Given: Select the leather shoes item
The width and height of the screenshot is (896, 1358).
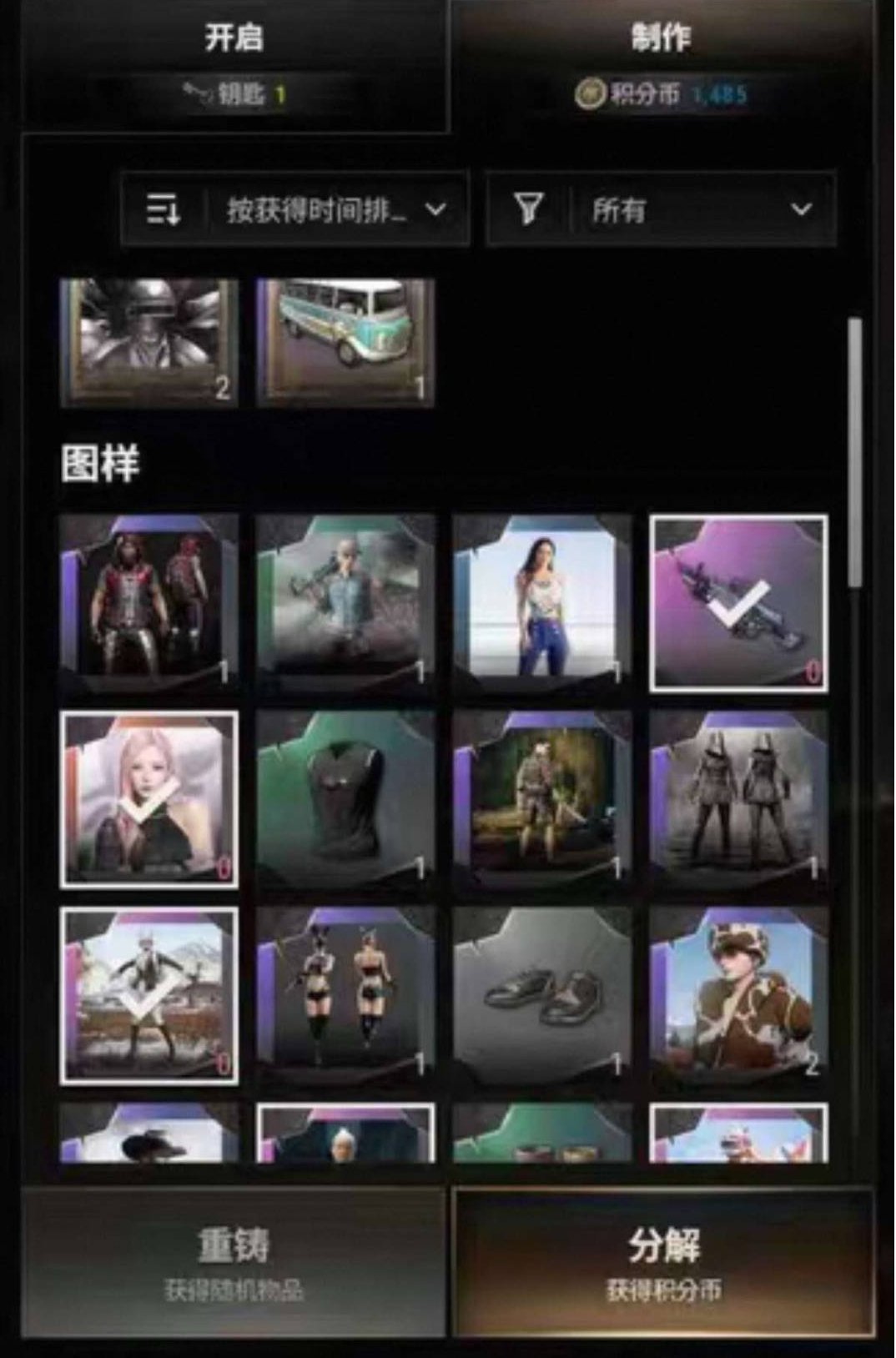Looking at the screenshot, I should point(542,996).
